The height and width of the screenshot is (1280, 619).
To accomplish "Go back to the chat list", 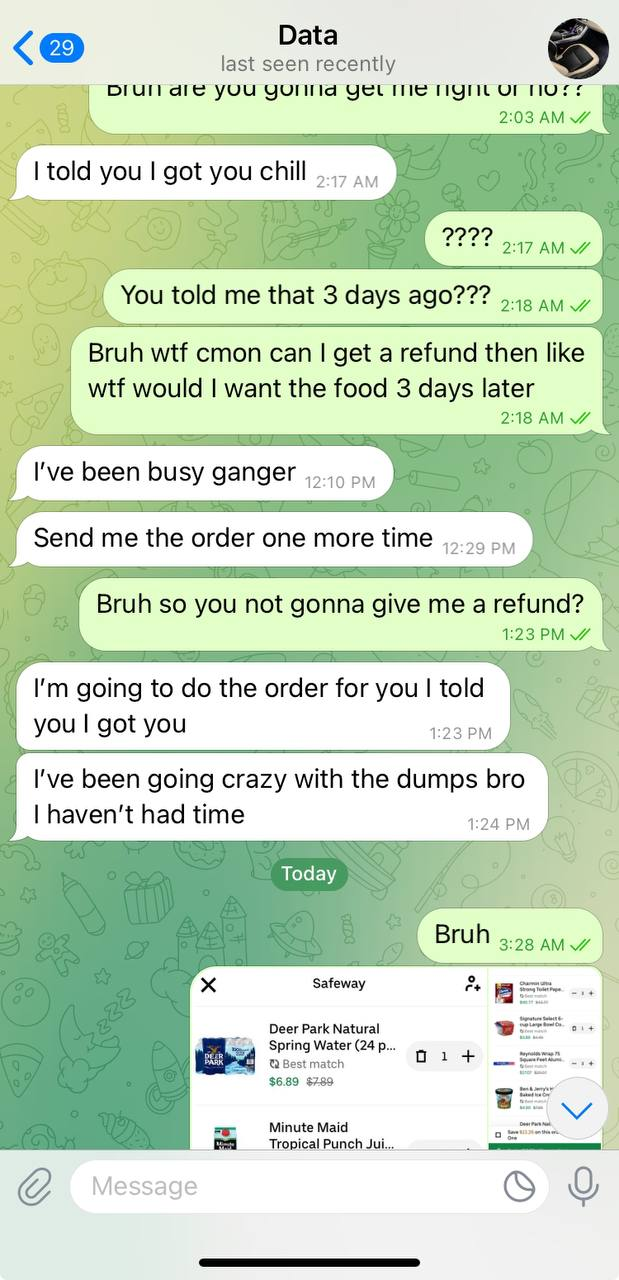I will click(x=47, y=47).
